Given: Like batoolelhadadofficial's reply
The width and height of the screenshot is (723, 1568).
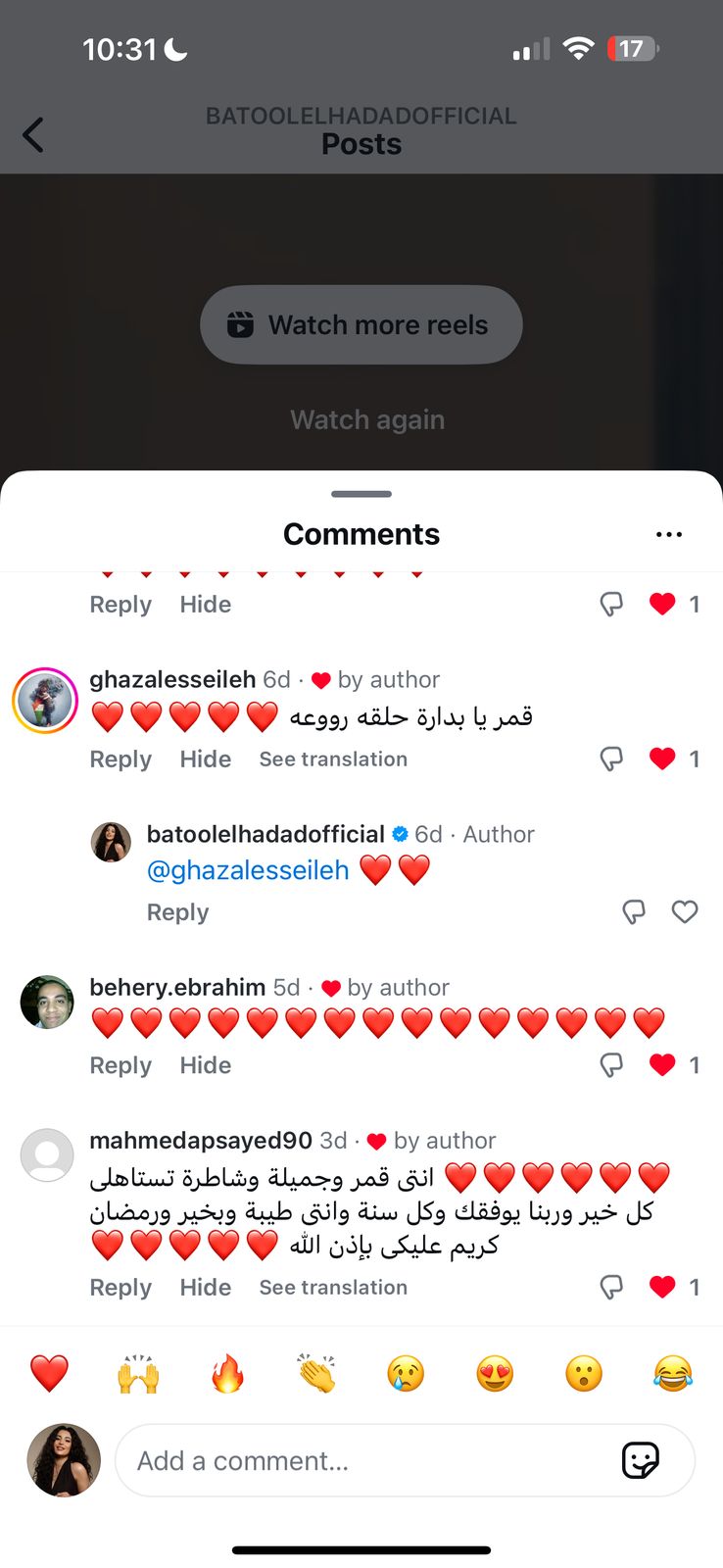Looking at the screenshot, I should 685,912.
